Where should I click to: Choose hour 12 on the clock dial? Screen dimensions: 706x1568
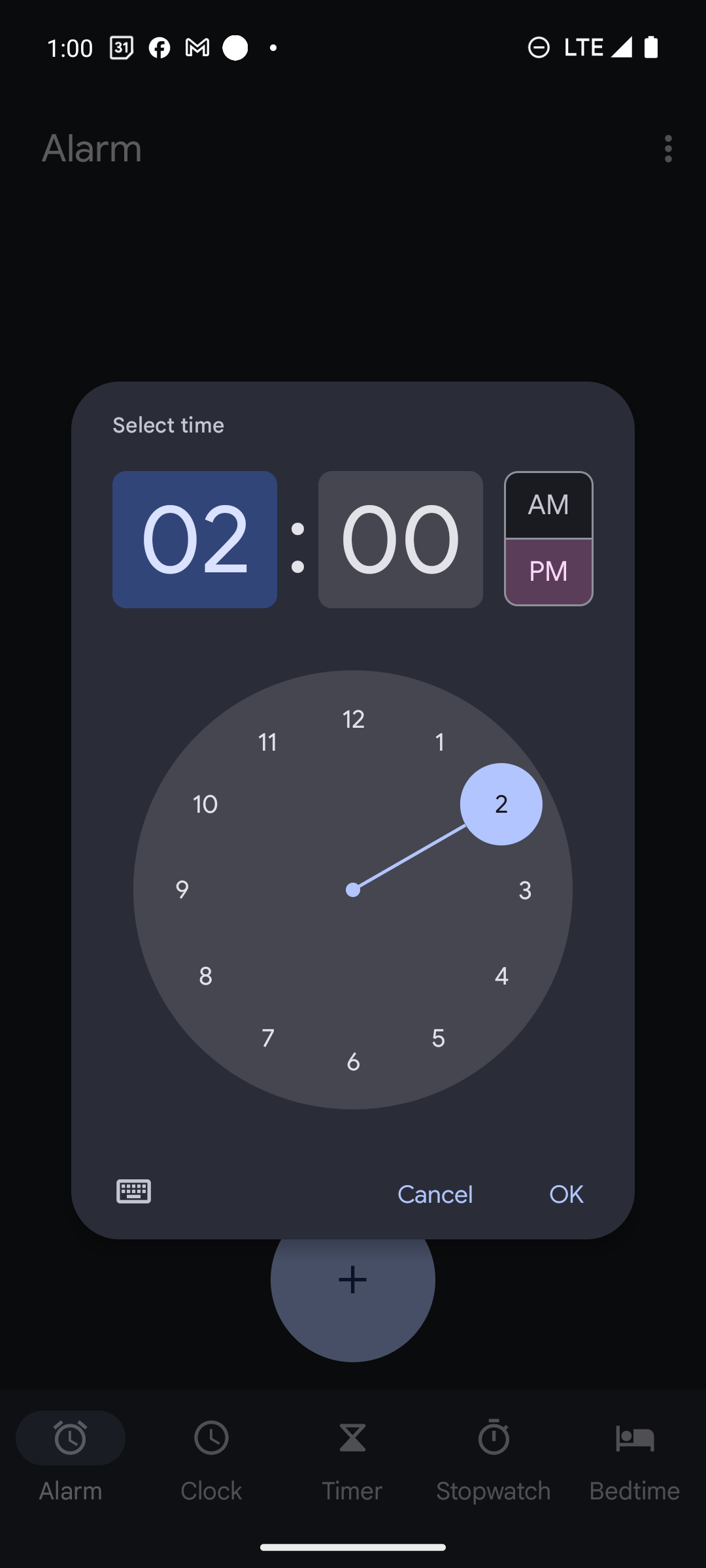[354, 719]
